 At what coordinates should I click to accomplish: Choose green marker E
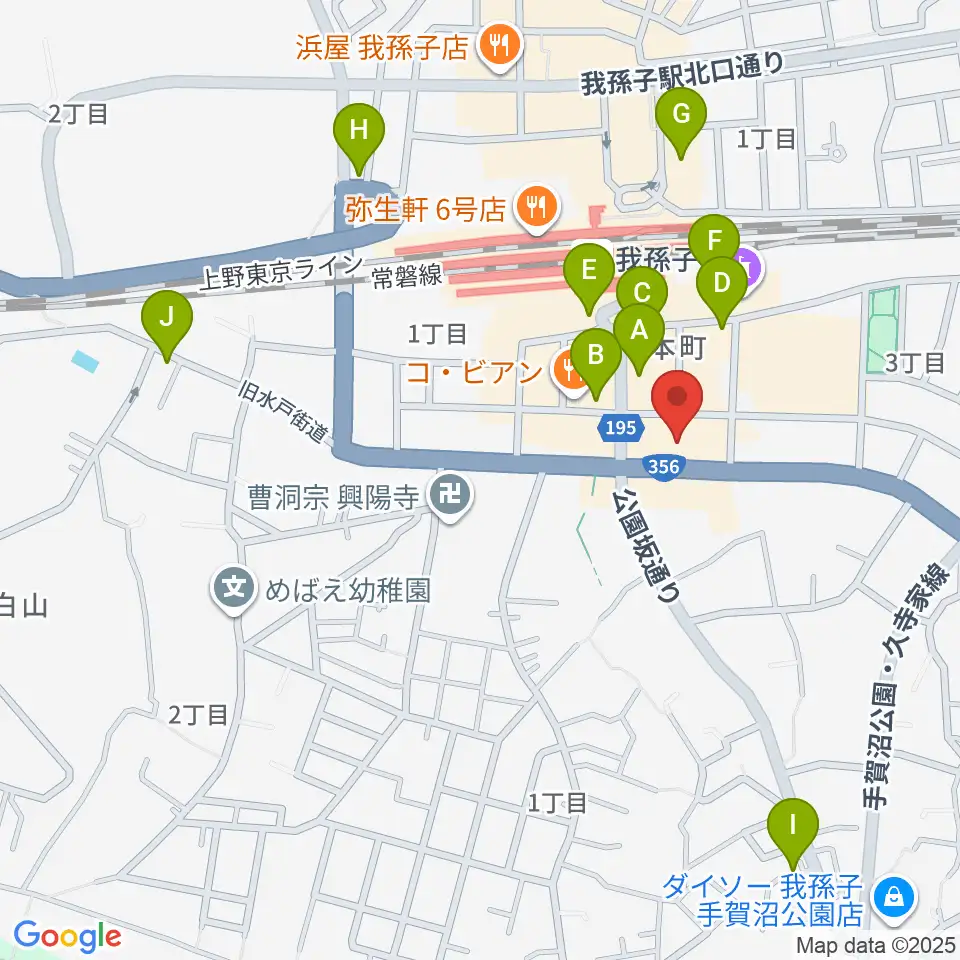coord(588,279)
